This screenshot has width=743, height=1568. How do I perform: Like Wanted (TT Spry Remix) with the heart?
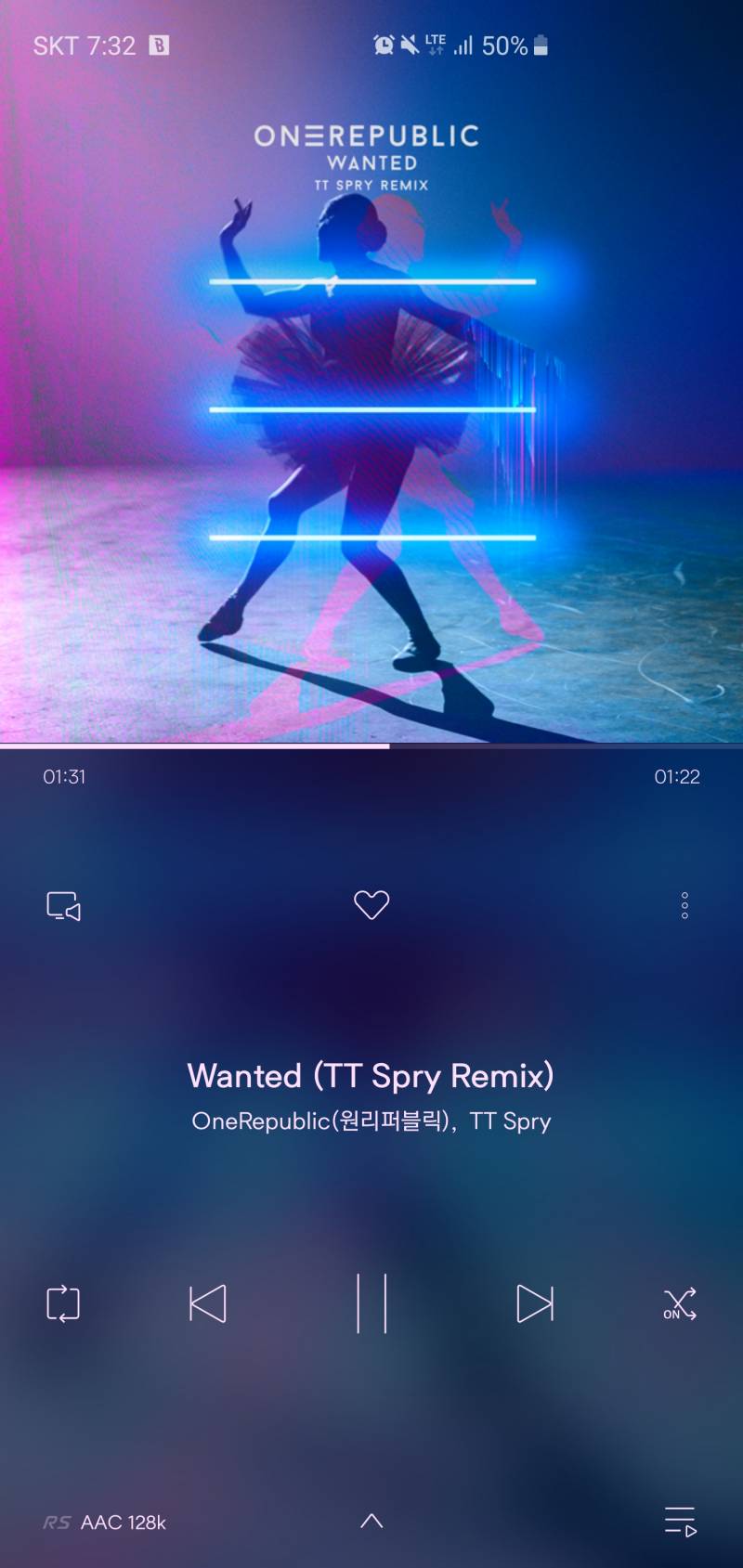tap(371, 904)
